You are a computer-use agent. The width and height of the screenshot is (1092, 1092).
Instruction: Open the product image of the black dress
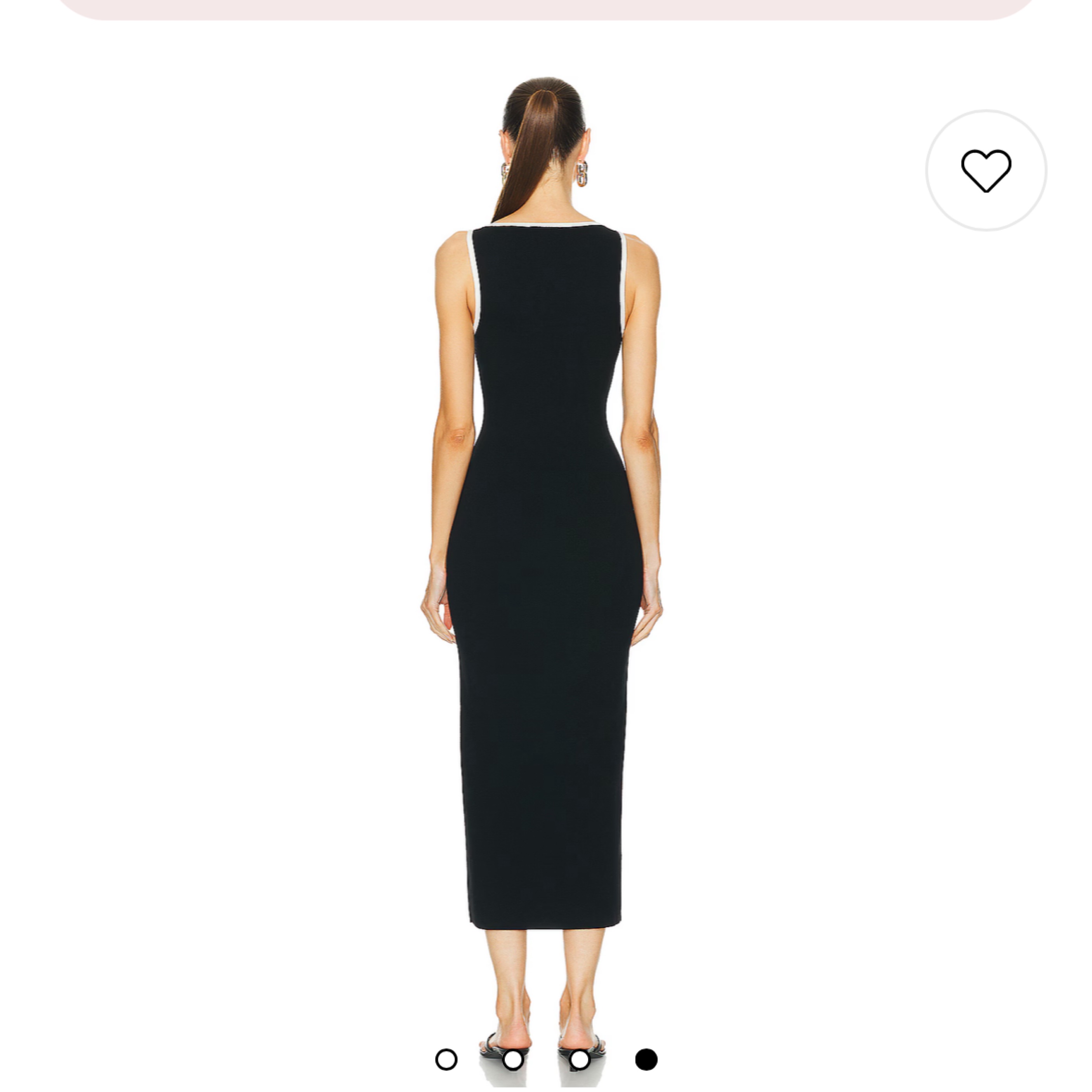click(x=545, y=565)
